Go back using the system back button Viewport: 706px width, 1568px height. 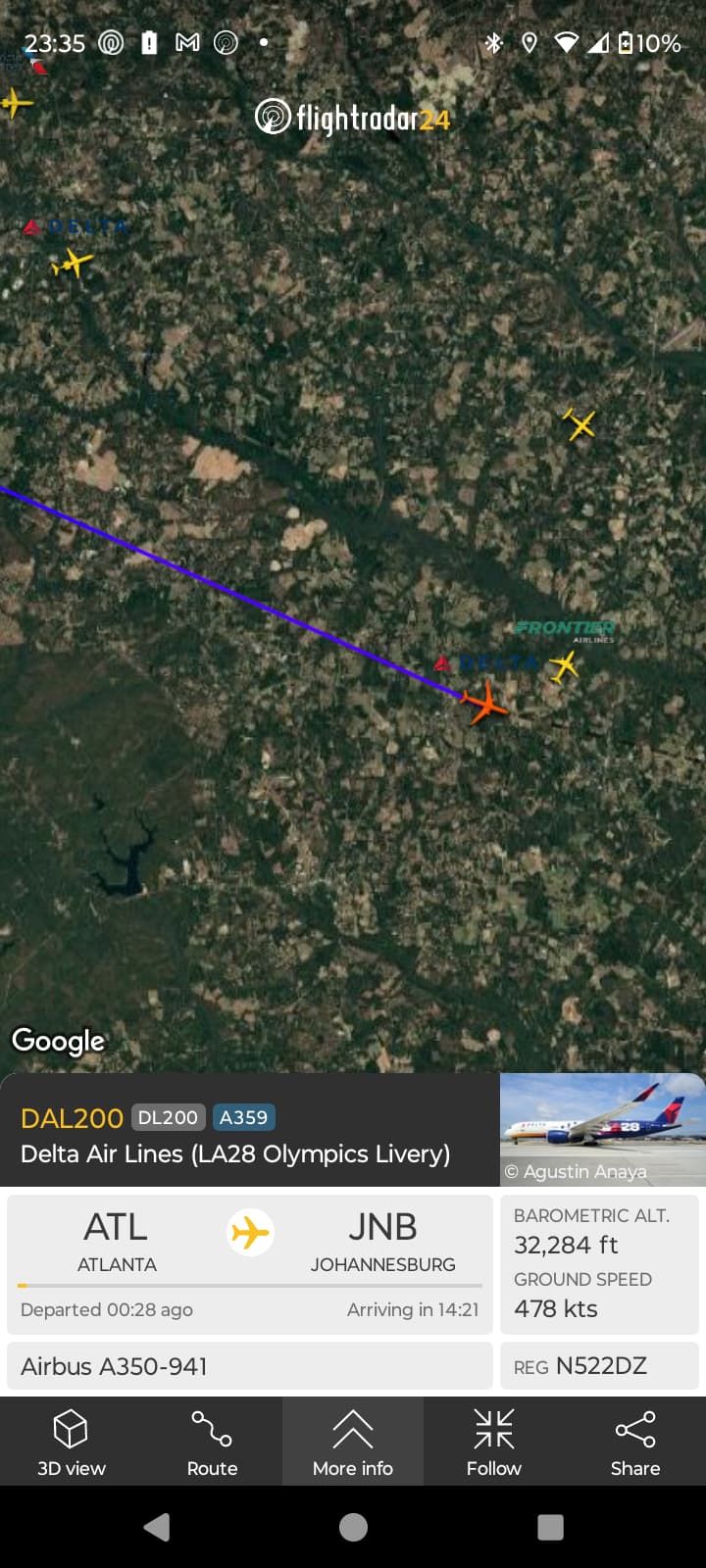tap(157, 1527)
